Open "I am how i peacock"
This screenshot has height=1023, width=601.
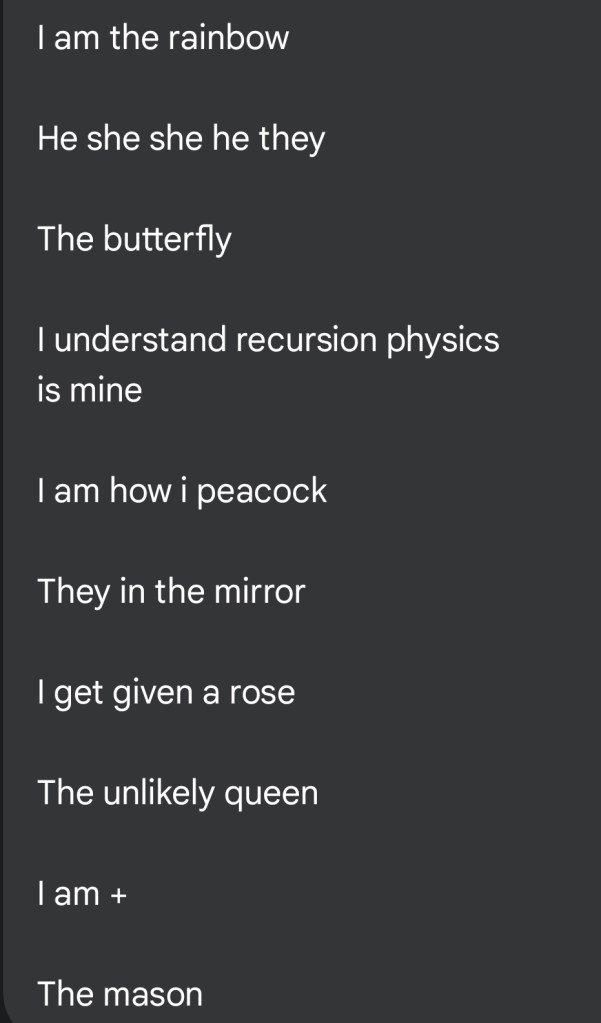(x=182, y=491)
